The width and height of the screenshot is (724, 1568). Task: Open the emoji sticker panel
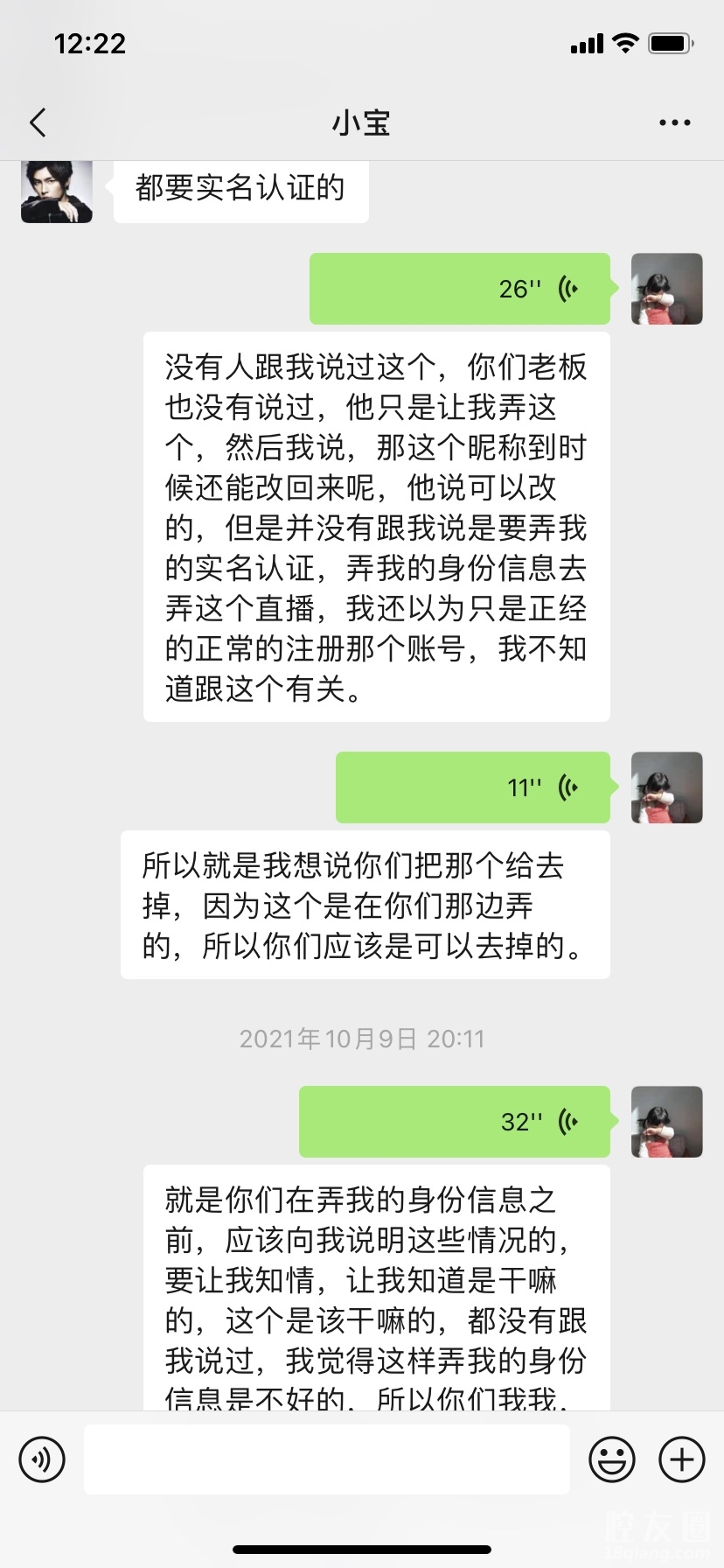pos(612,1459)
